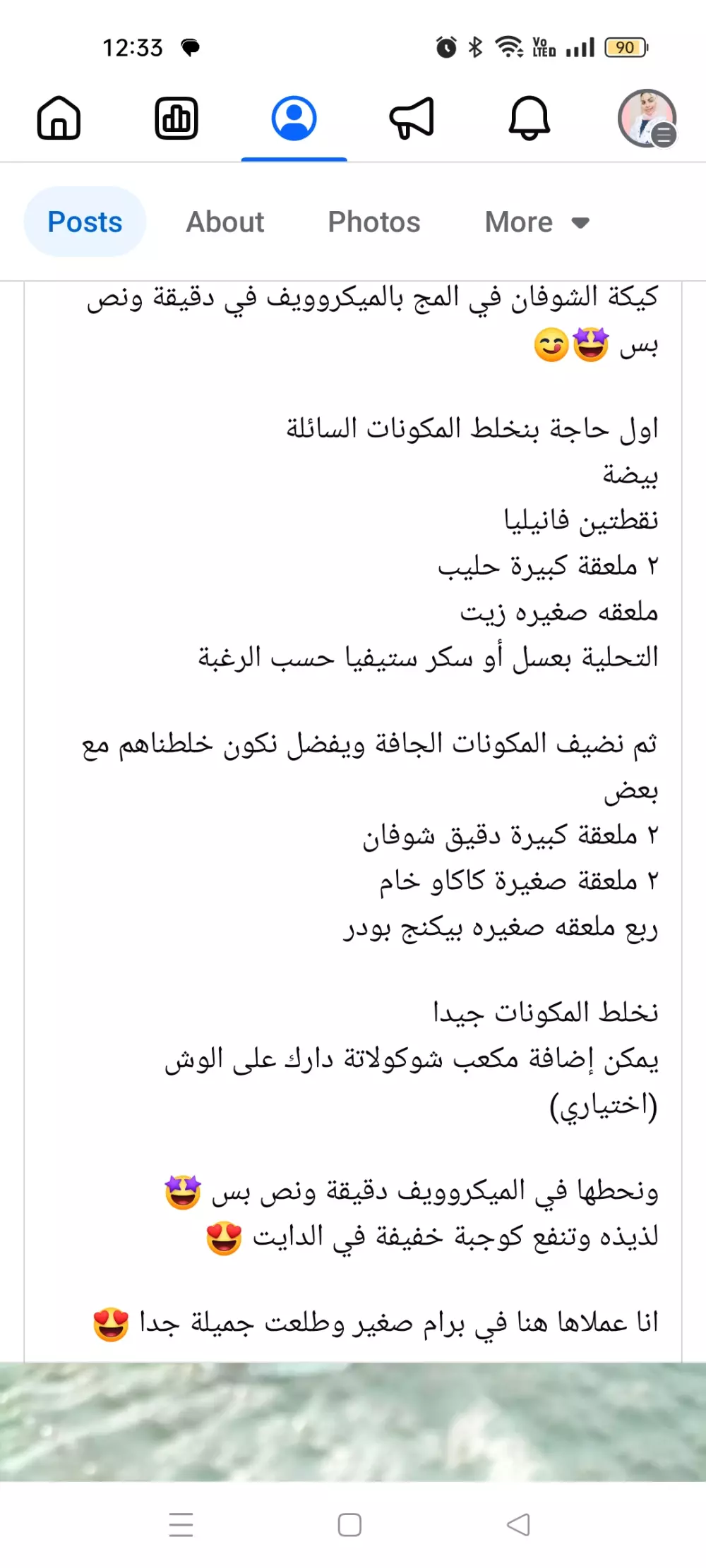This screenshot has width=706, height=1568.
Task: Tap the dropdown chevron next to More
Action: [579, 222]
